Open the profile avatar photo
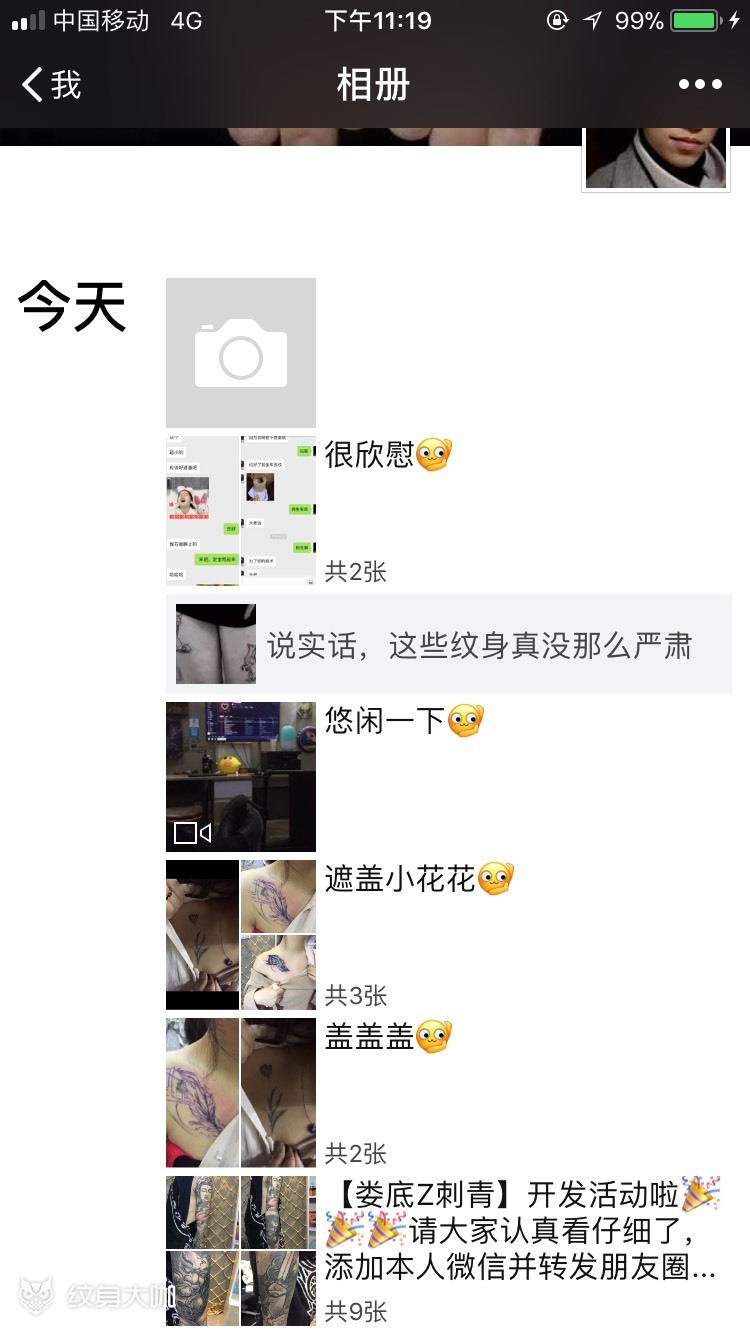 tap(656, 158)
